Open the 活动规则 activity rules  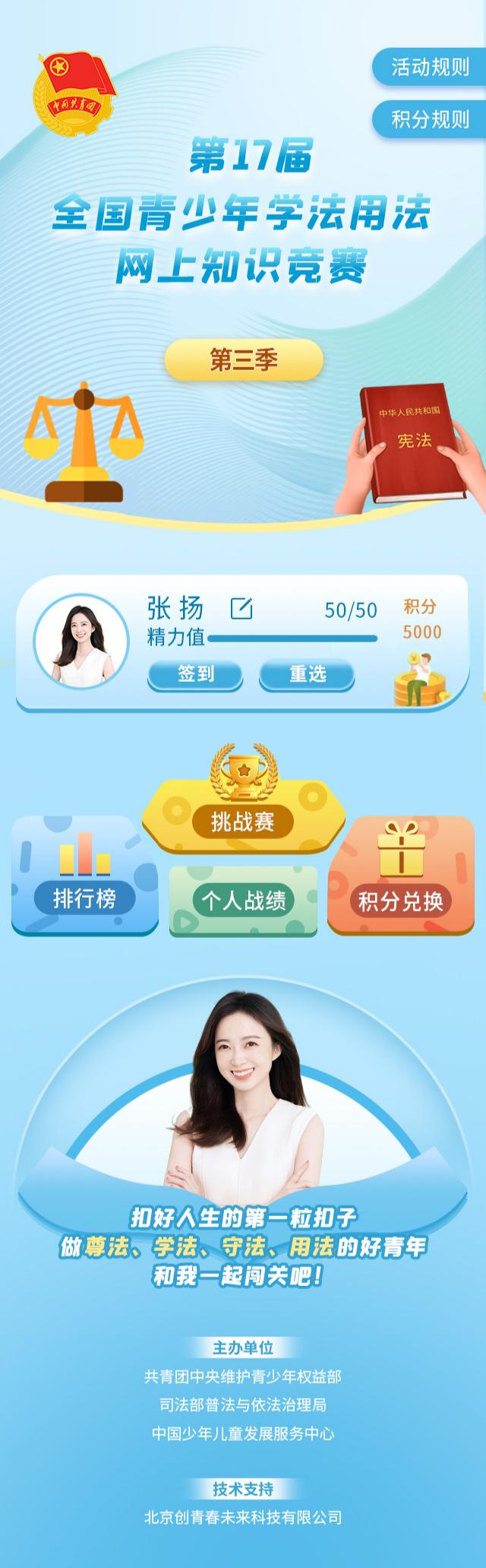[430, 68]
